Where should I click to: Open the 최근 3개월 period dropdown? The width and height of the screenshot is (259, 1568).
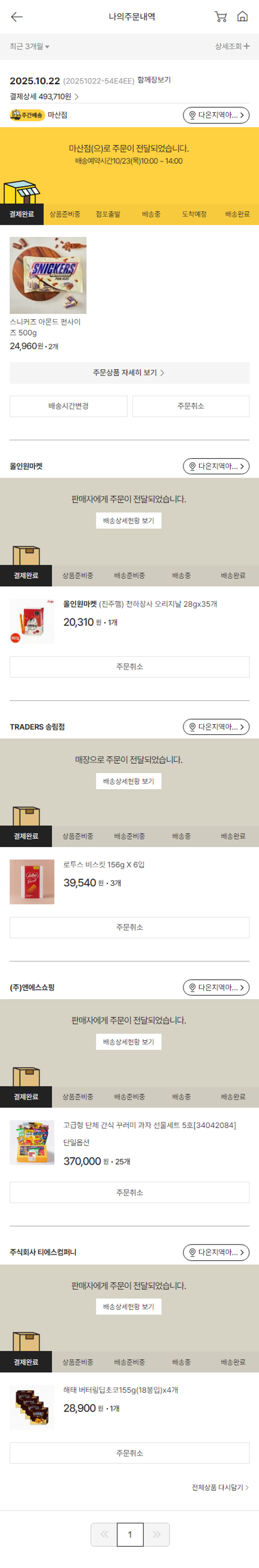click(29, 46)
